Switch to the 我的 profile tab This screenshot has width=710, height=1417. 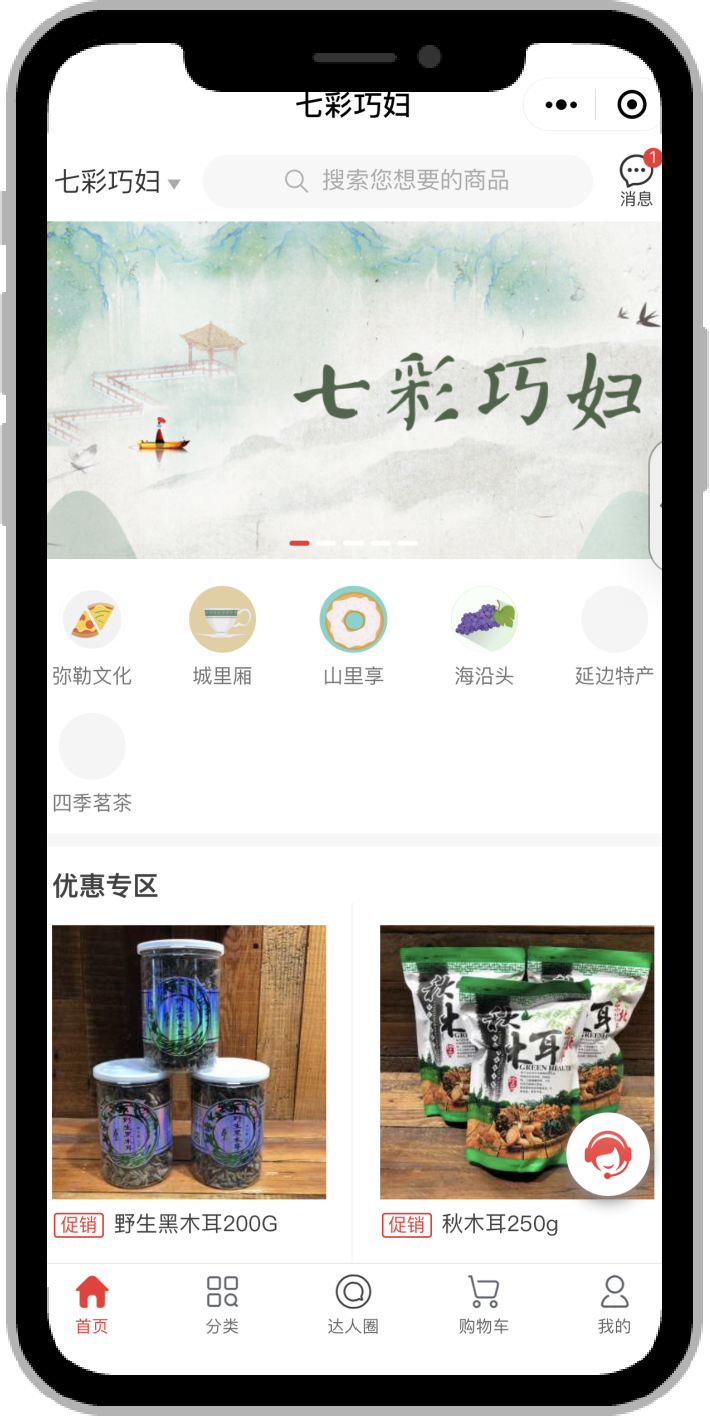[614, 1304]
